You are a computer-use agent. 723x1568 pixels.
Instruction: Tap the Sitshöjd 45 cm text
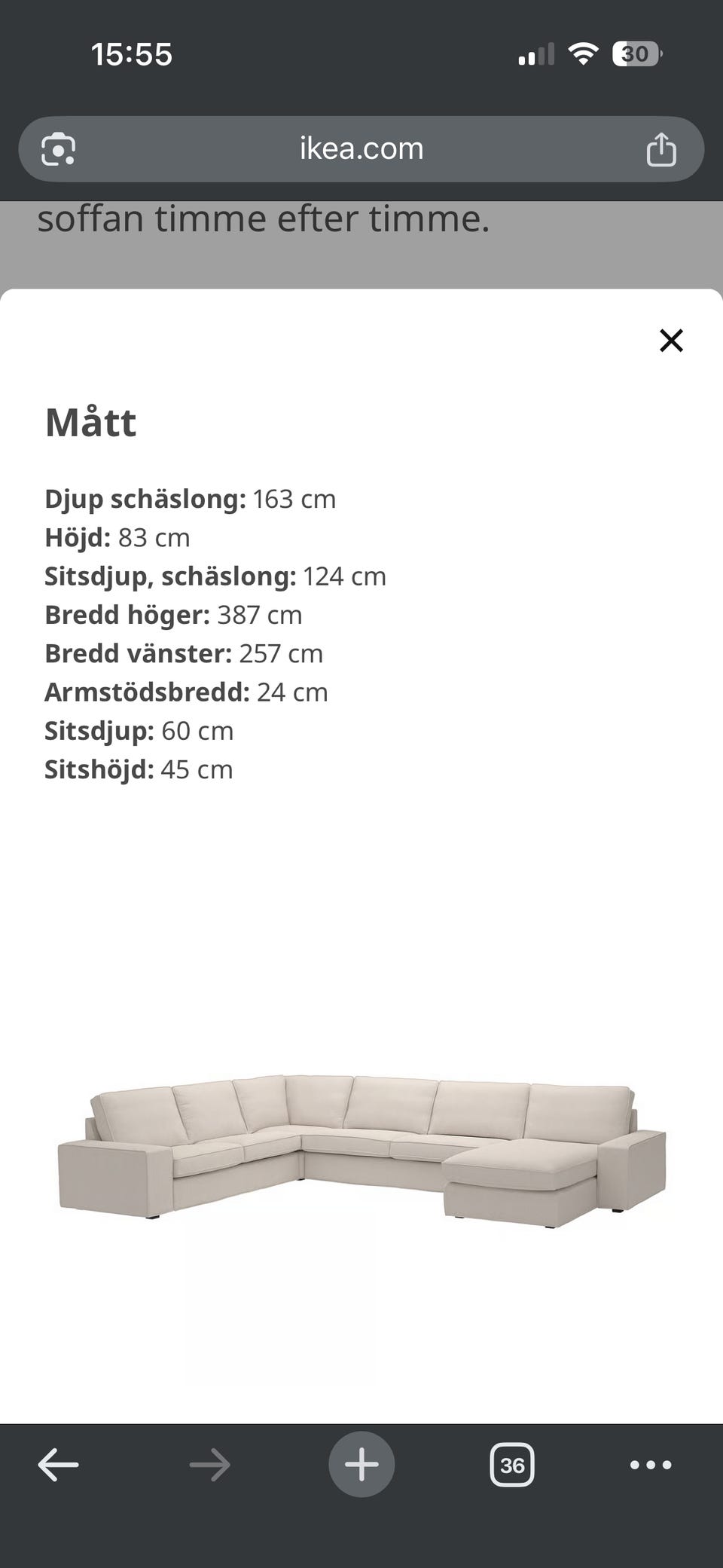[x=139, y=769]
